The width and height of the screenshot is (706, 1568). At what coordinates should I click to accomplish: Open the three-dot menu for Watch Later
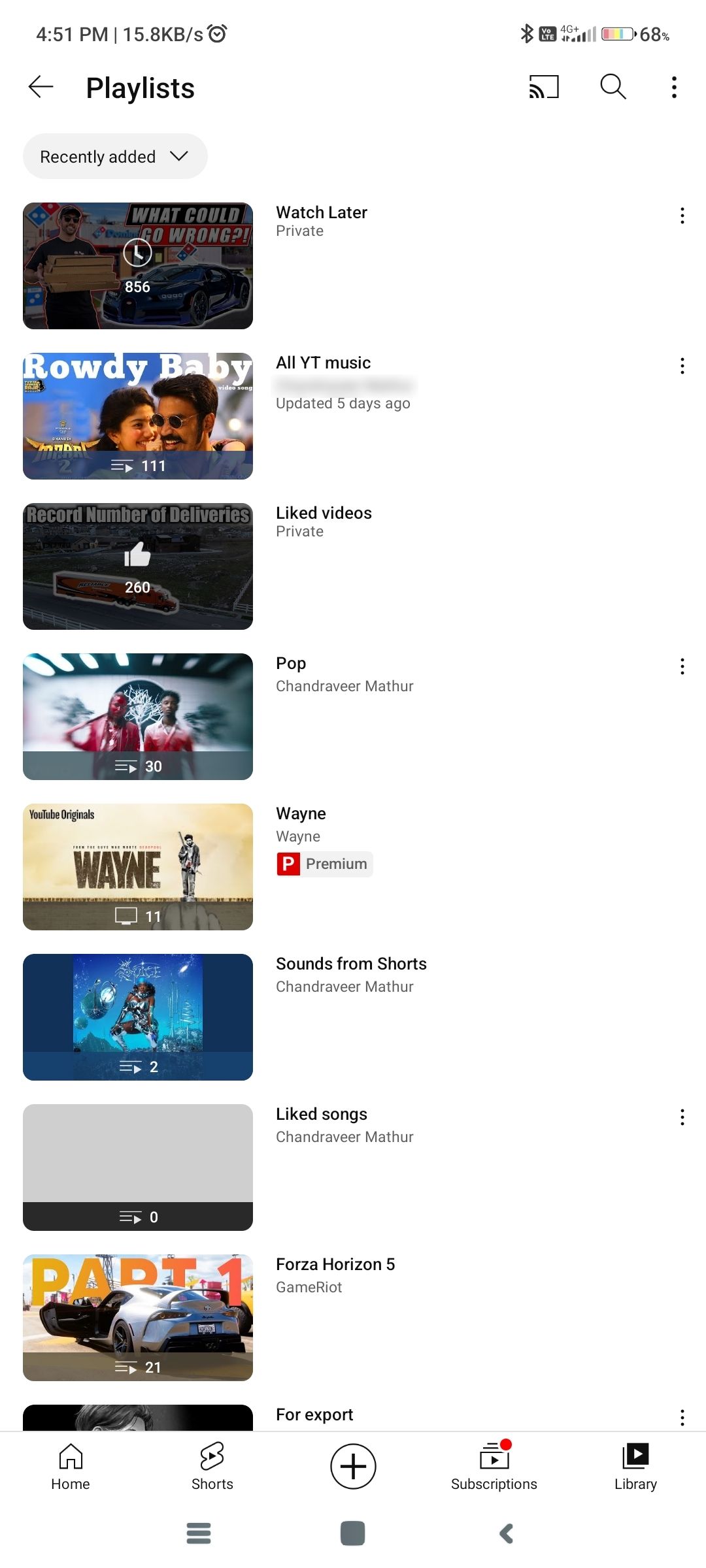682,216
